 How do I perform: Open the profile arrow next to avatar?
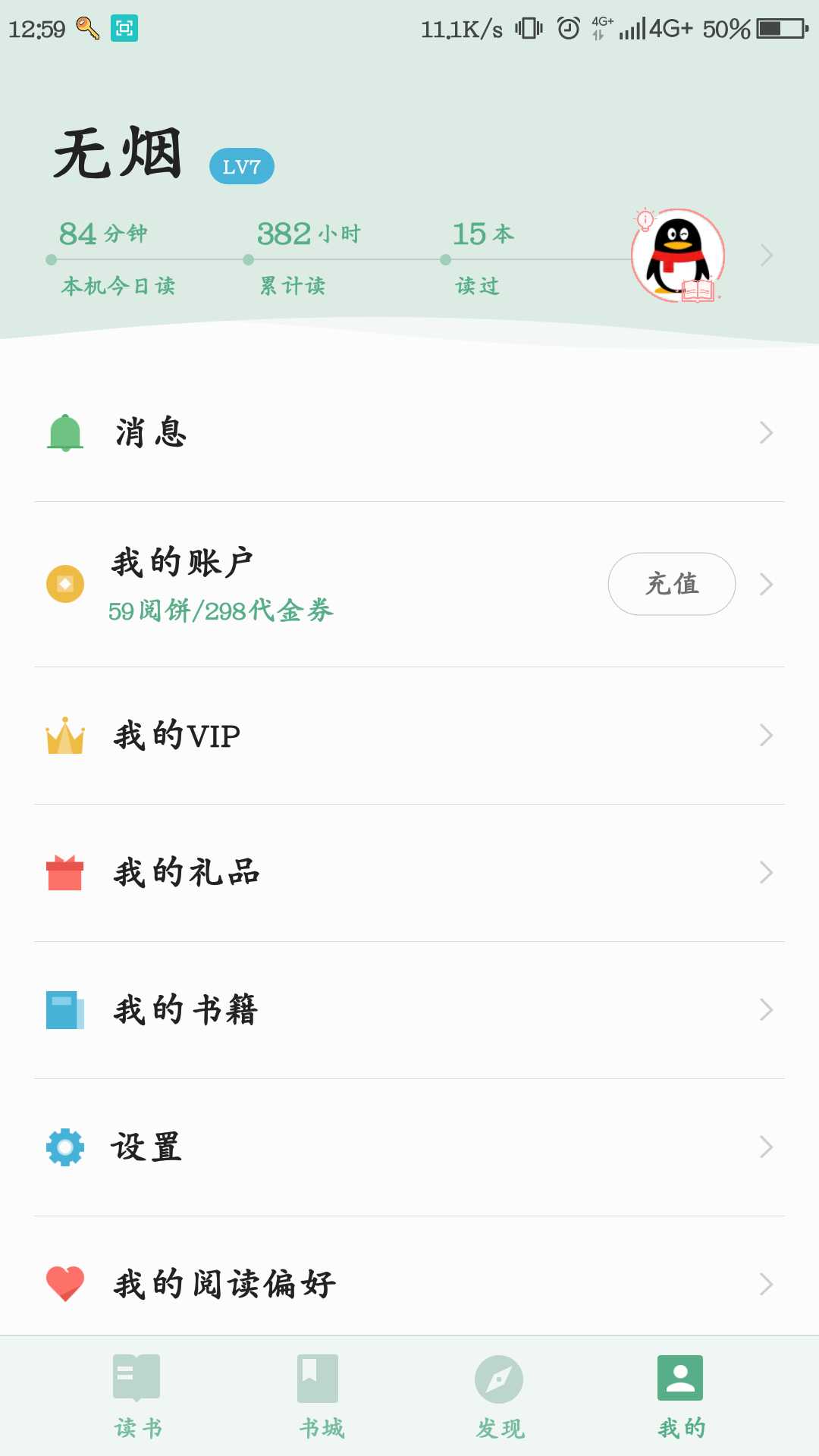(x=766, y=256)
